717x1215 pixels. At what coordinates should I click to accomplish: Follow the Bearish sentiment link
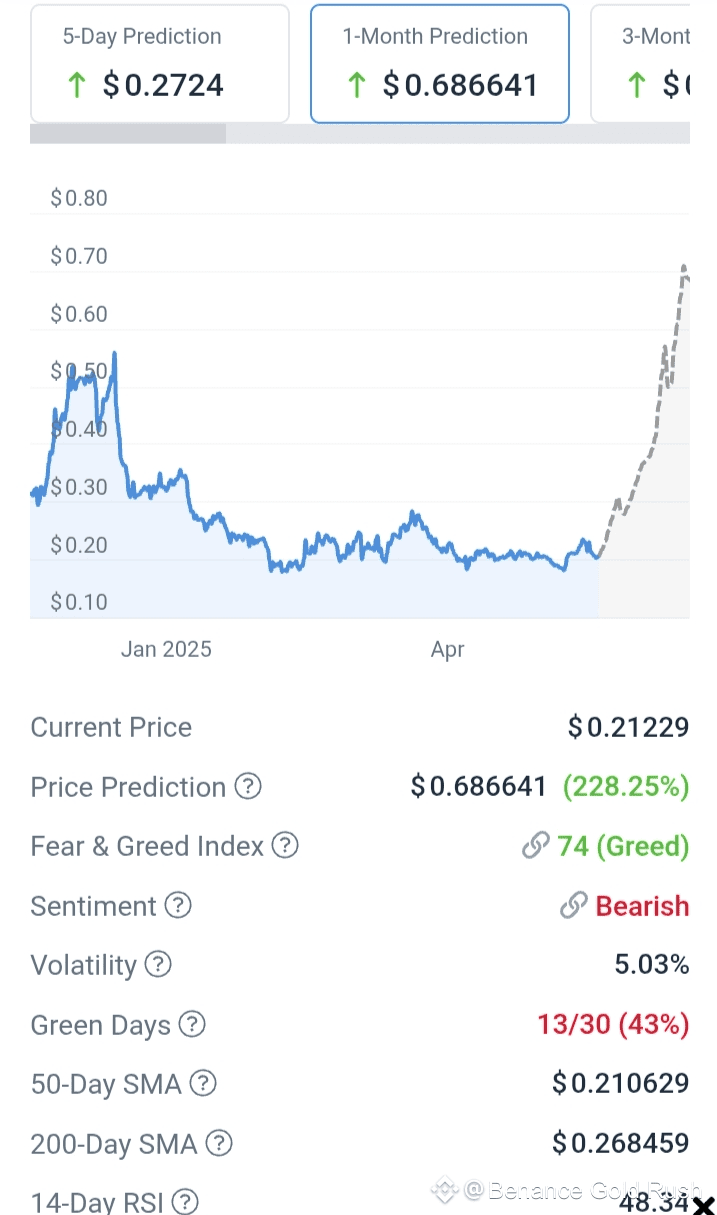(625, 906)
